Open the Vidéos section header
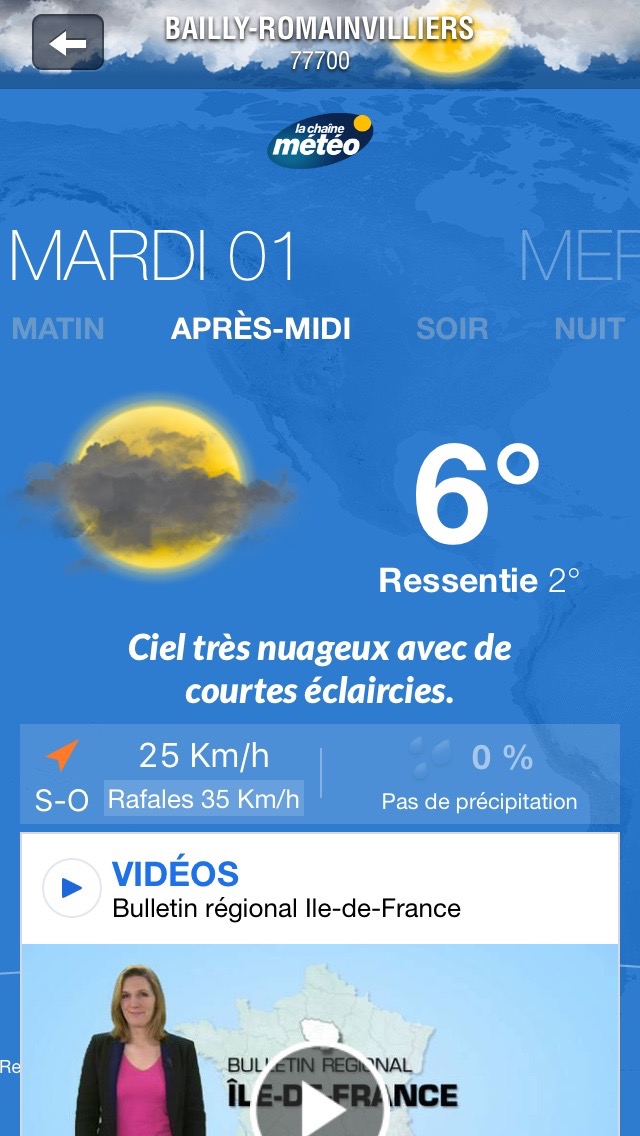 (x=176, y=874)
